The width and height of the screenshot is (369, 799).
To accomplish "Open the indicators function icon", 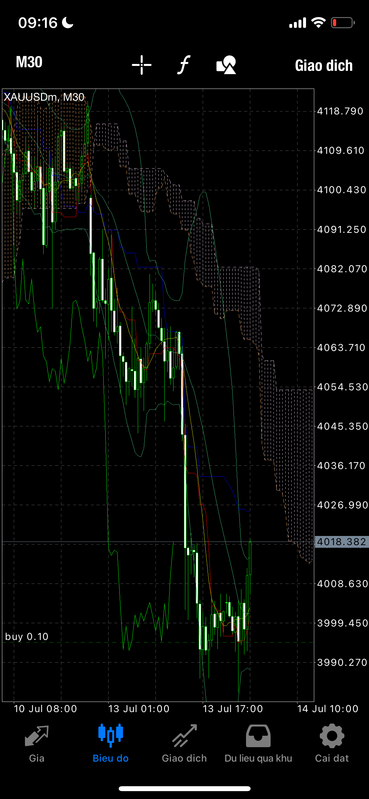I will [183, 65].
